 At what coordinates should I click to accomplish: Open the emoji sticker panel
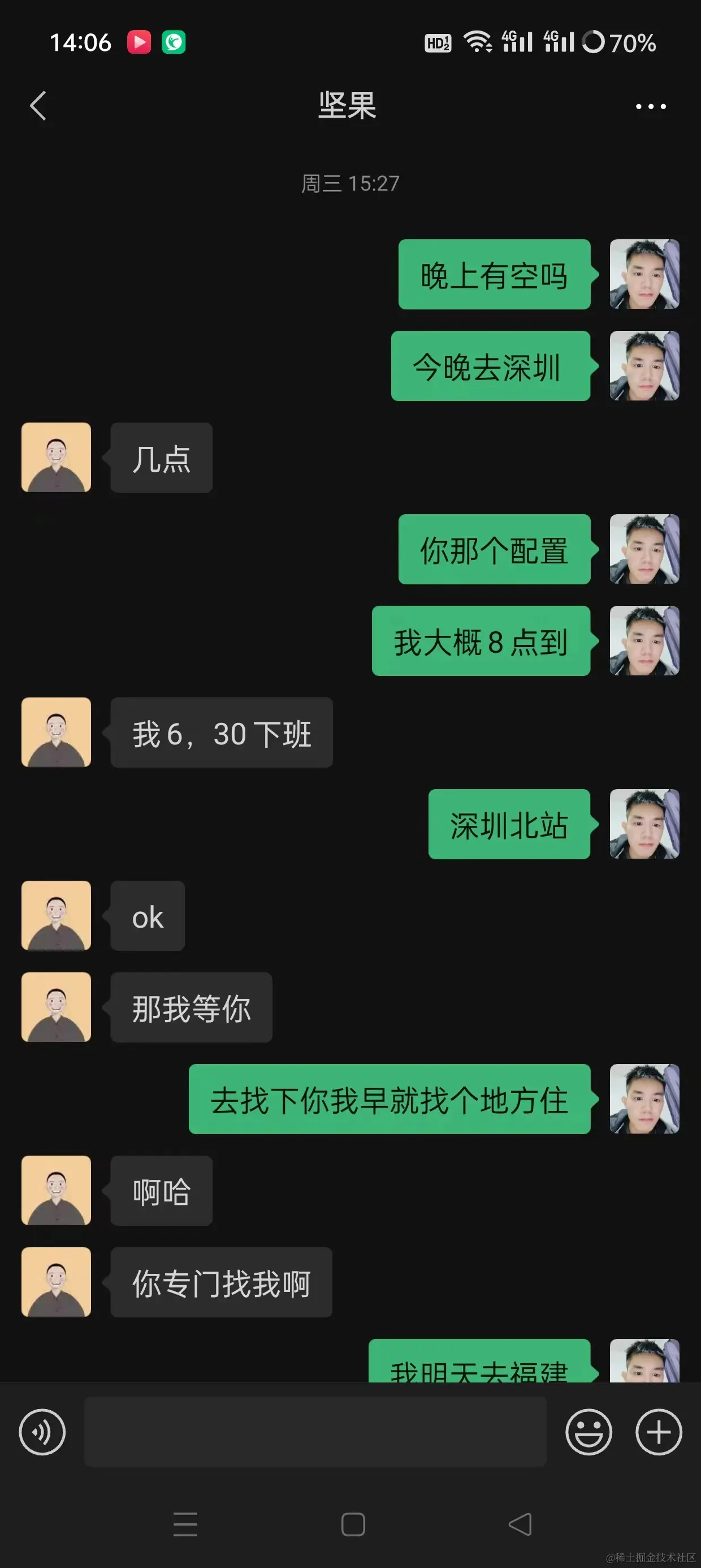(589, 1432)
